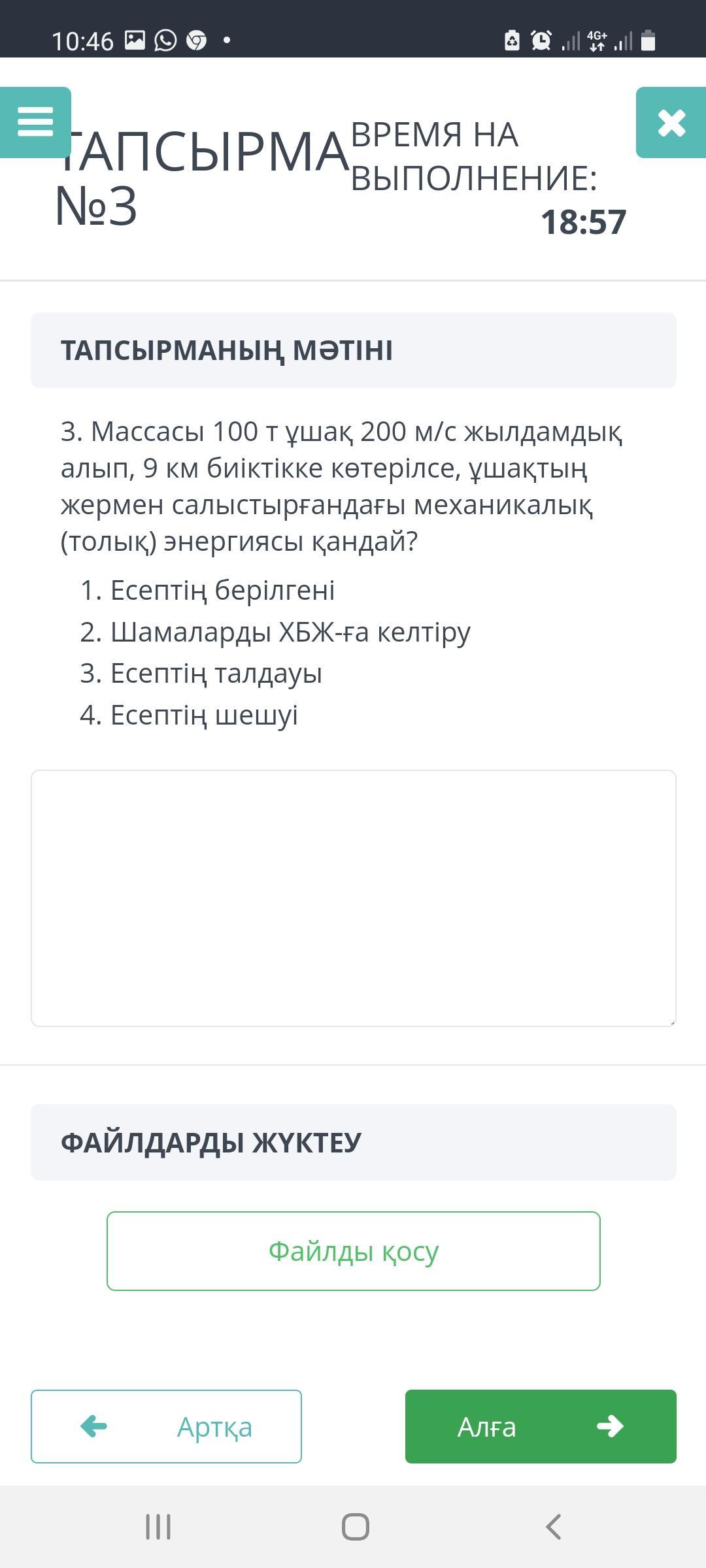Go back with the Артқа button

point(166,1426)
